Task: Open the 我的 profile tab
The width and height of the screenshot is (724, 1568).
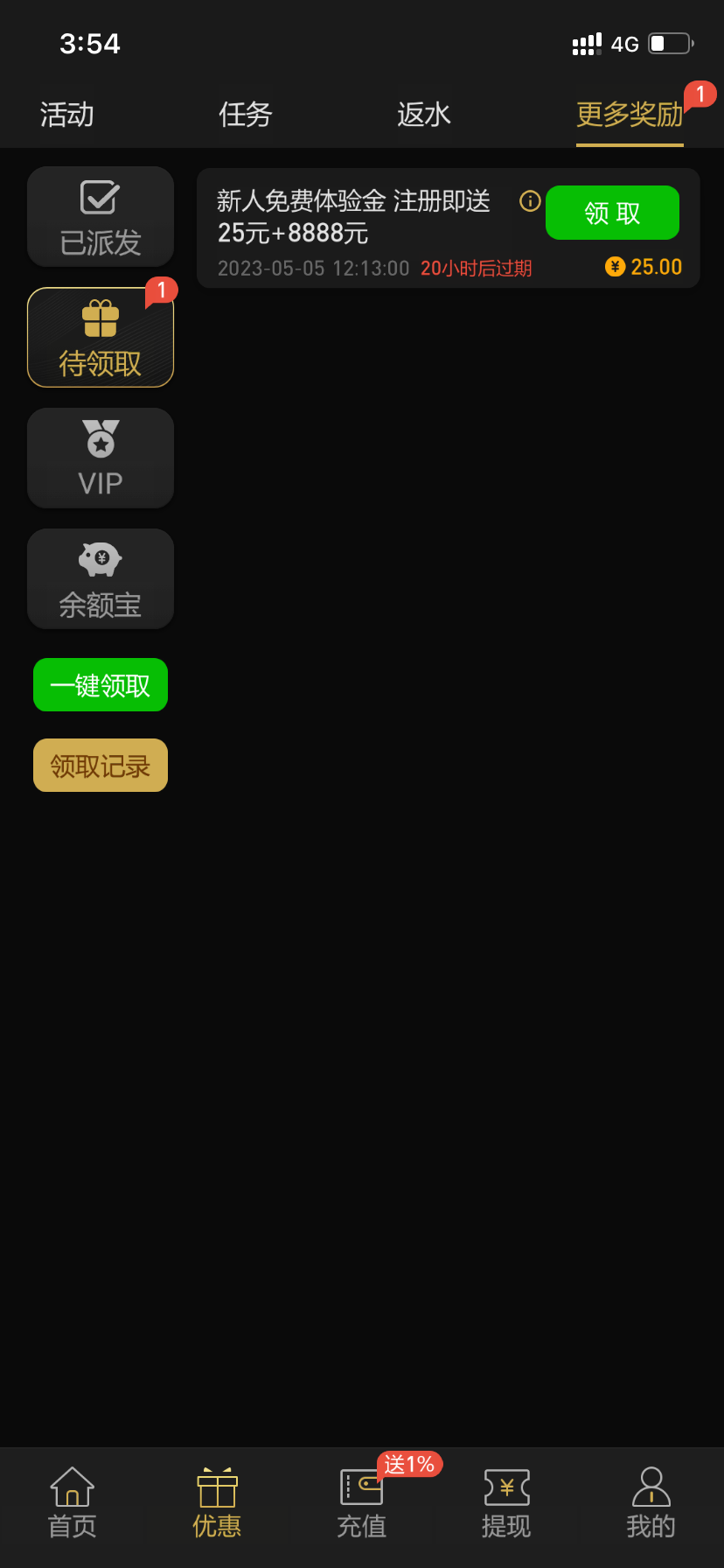Action: coord(651,1503)
